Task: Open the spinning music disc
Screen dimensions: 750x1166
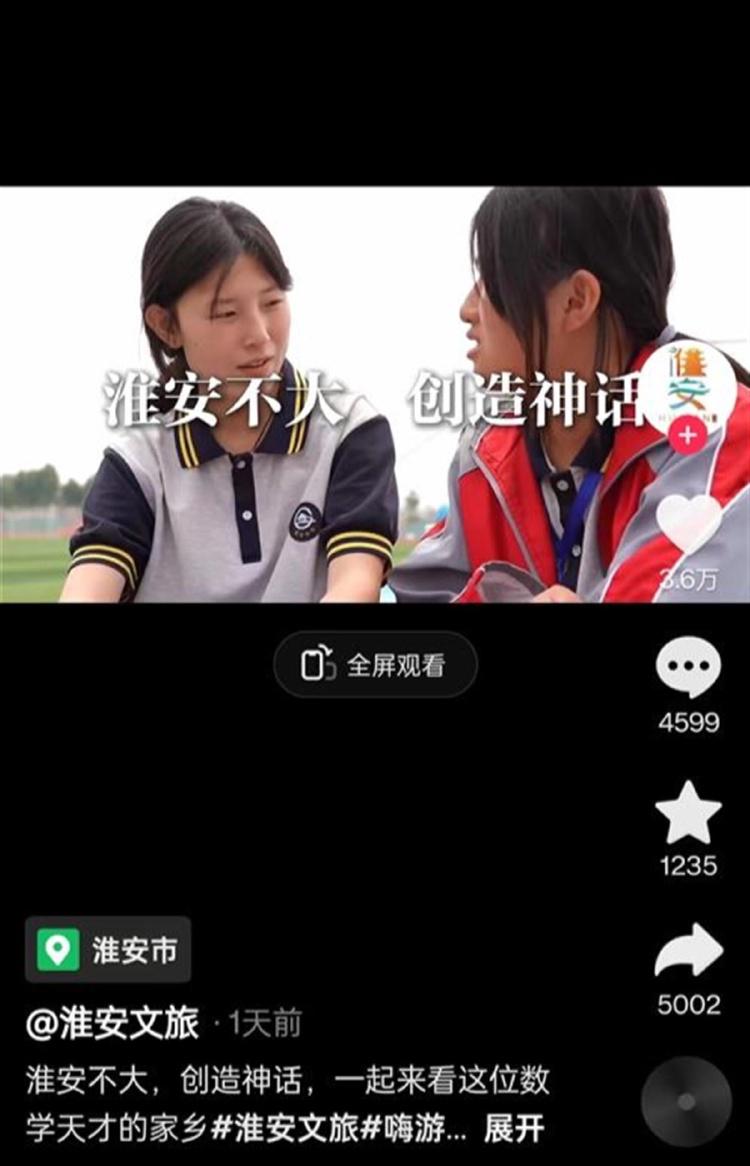Action: (x=687, y=1101)
